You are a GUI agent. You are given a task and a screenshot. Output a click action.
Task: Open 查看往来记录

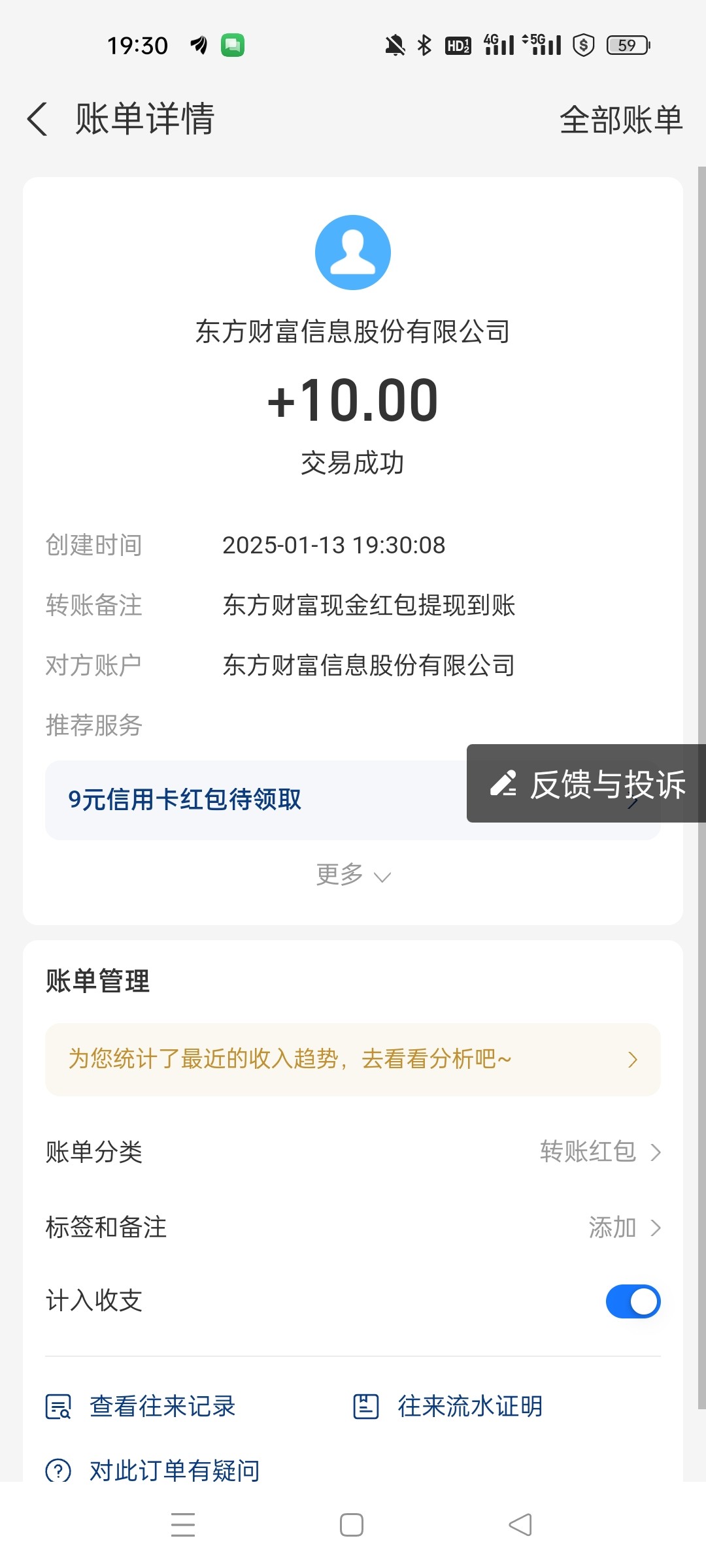point(141,1406)
